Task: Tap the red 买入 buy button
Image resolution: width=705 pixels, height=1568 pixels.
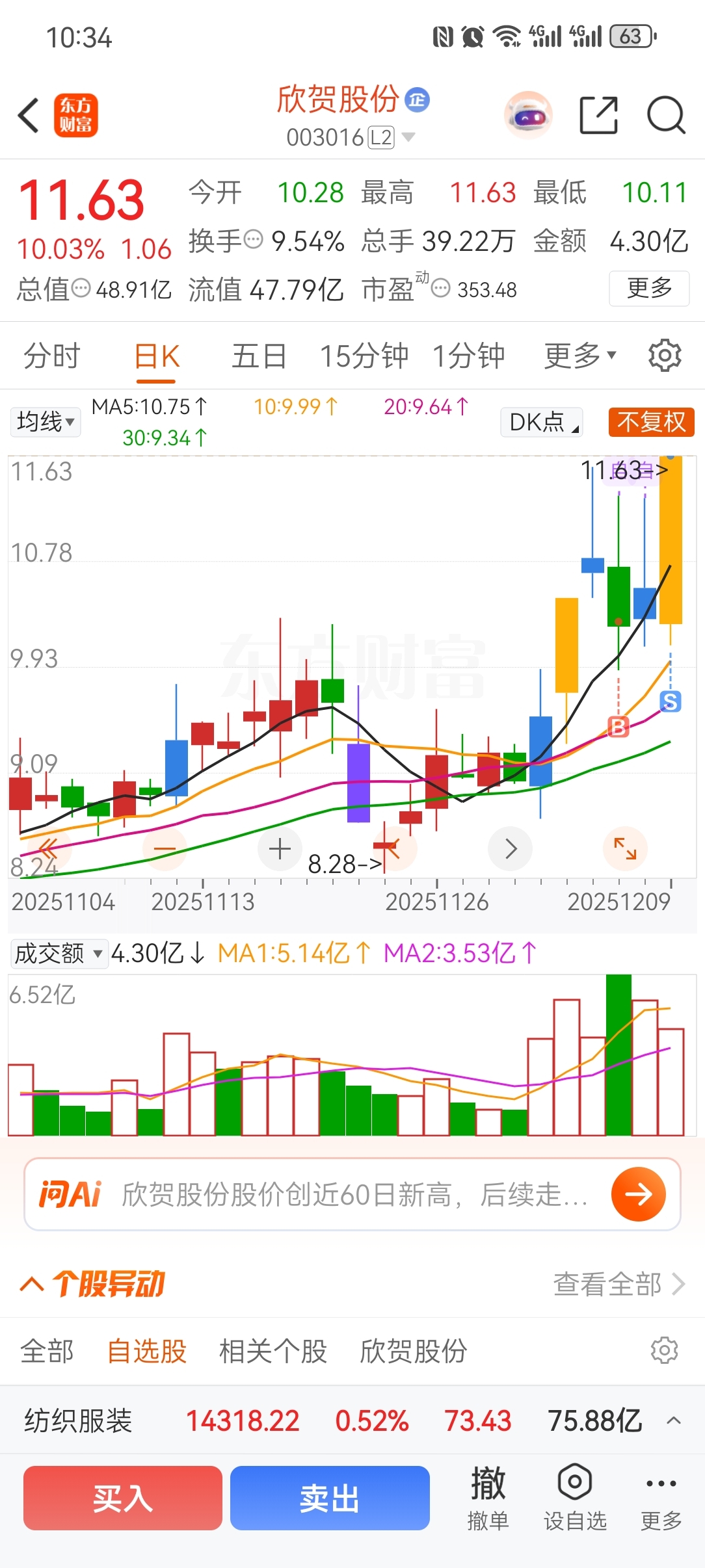Action: click(123, 1498)
